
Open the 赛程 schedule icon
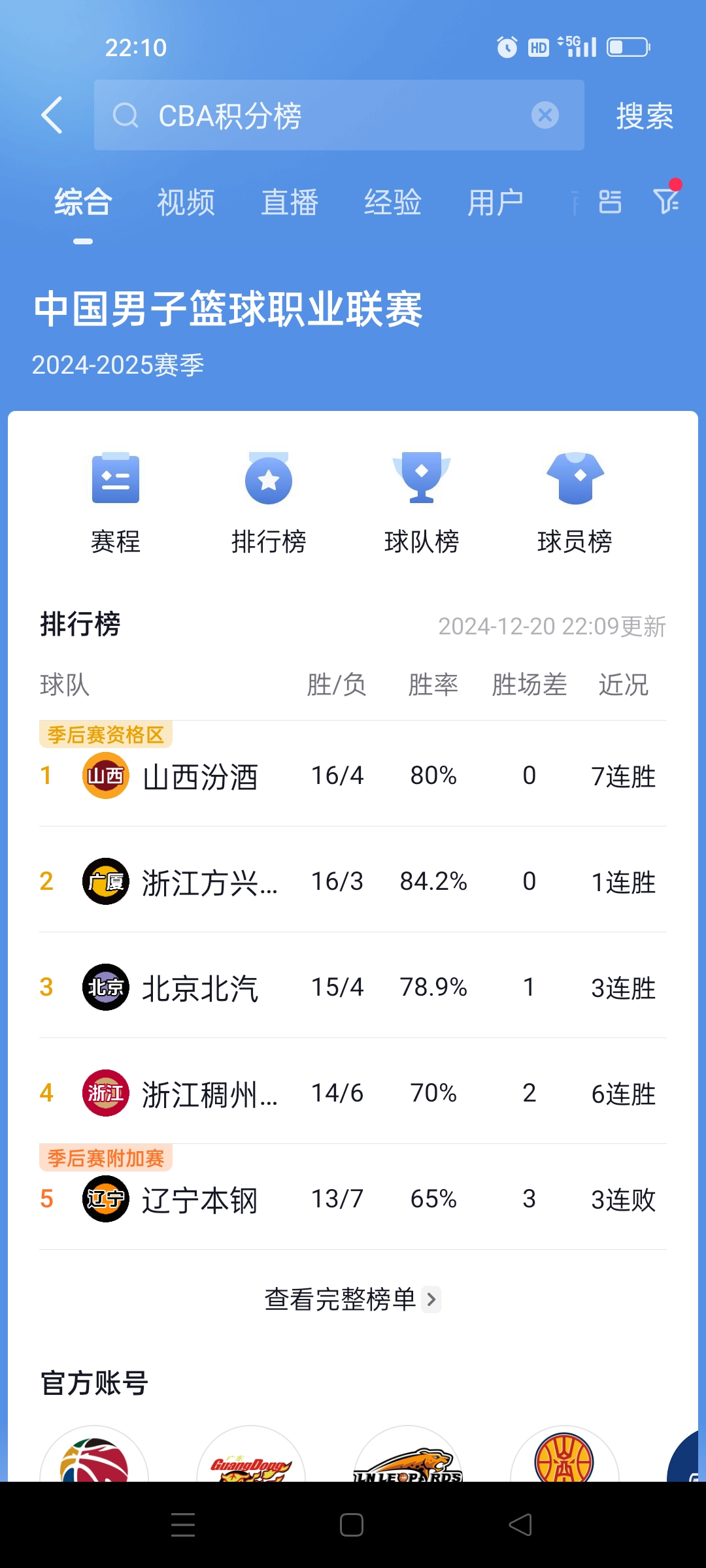point(116,479)
